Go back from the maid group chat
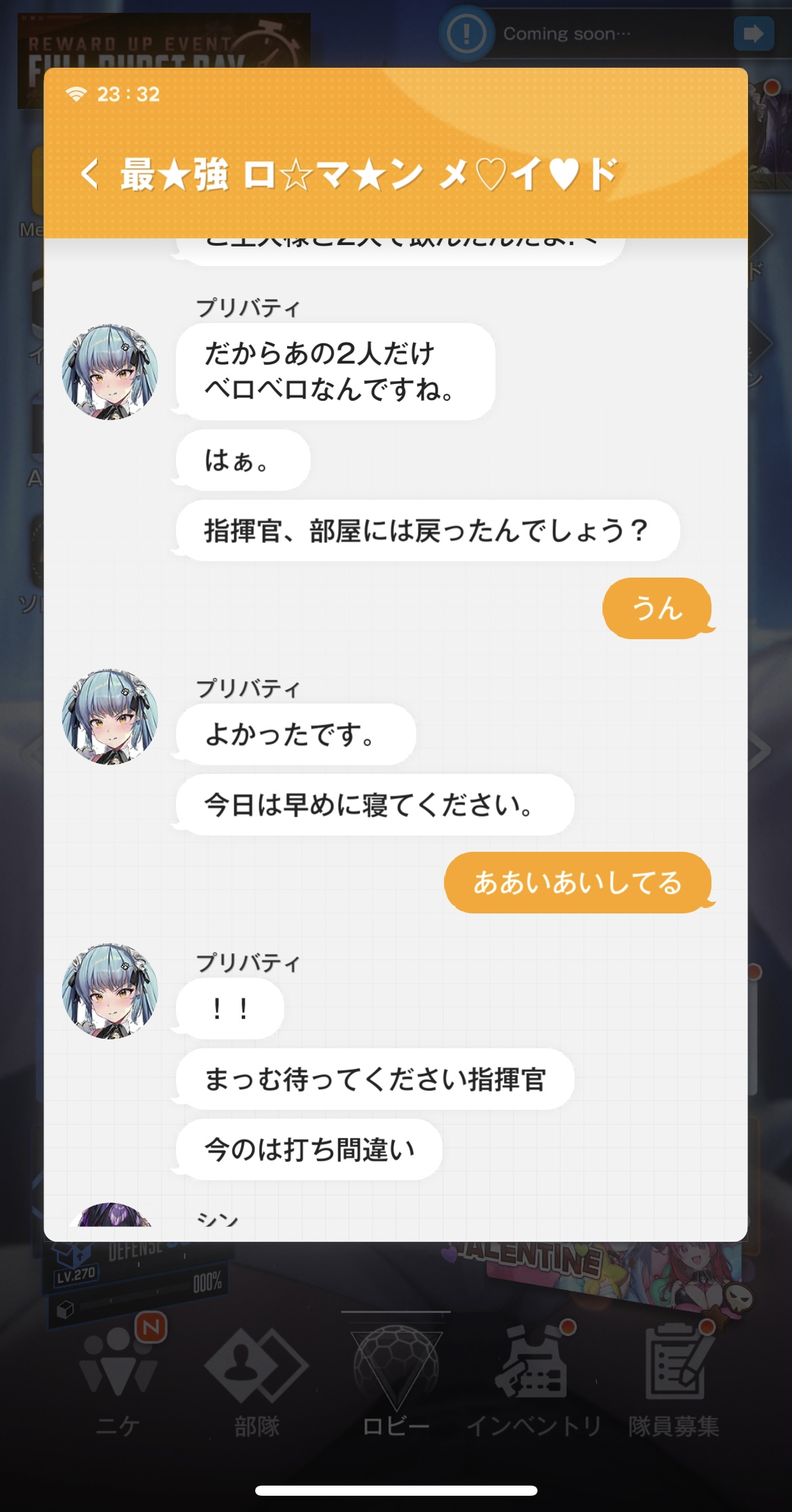The height and width of the screenshot is (1512, 792). [90, 174]
